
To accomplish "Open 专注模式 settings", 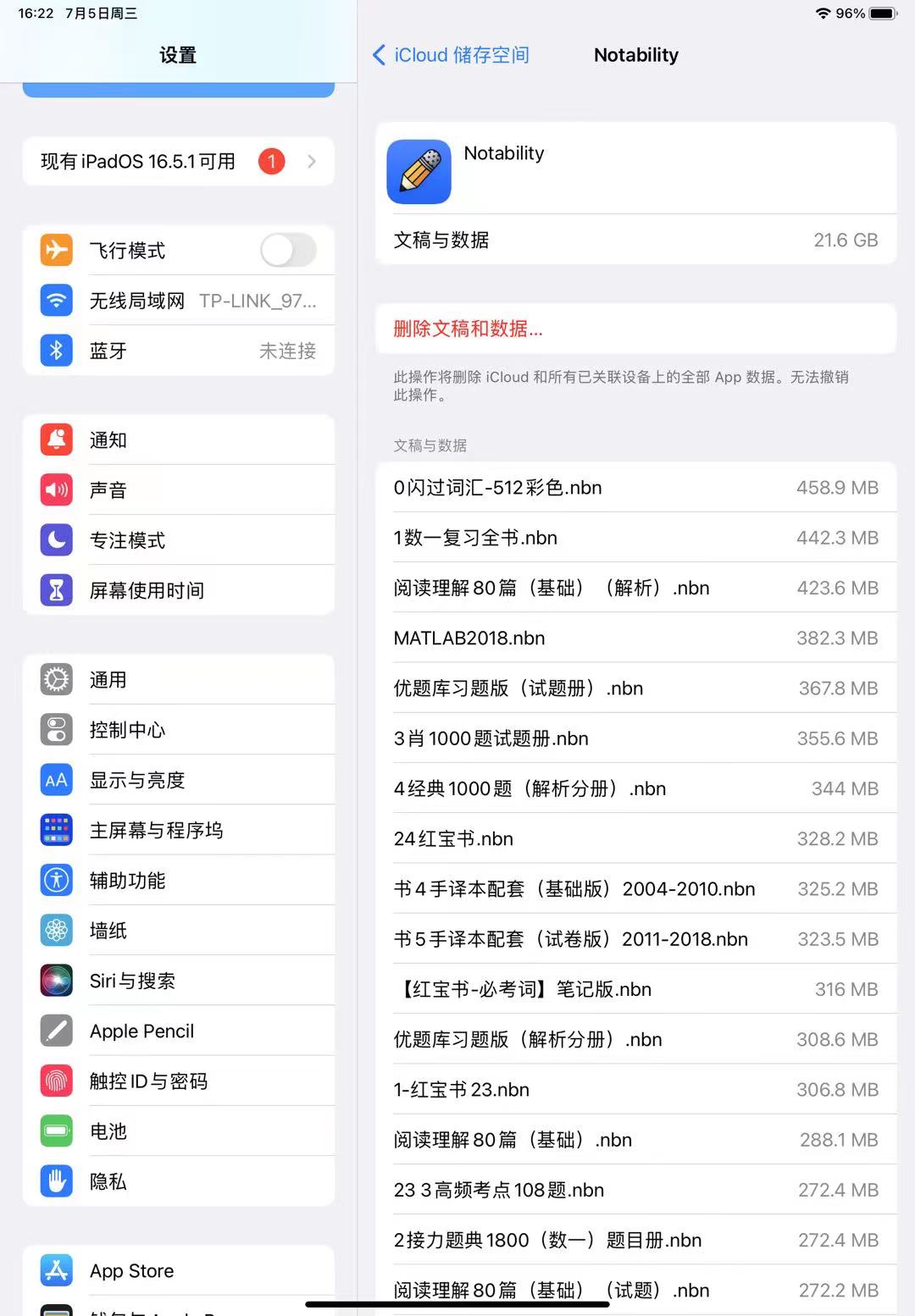I will coord(178,539).
